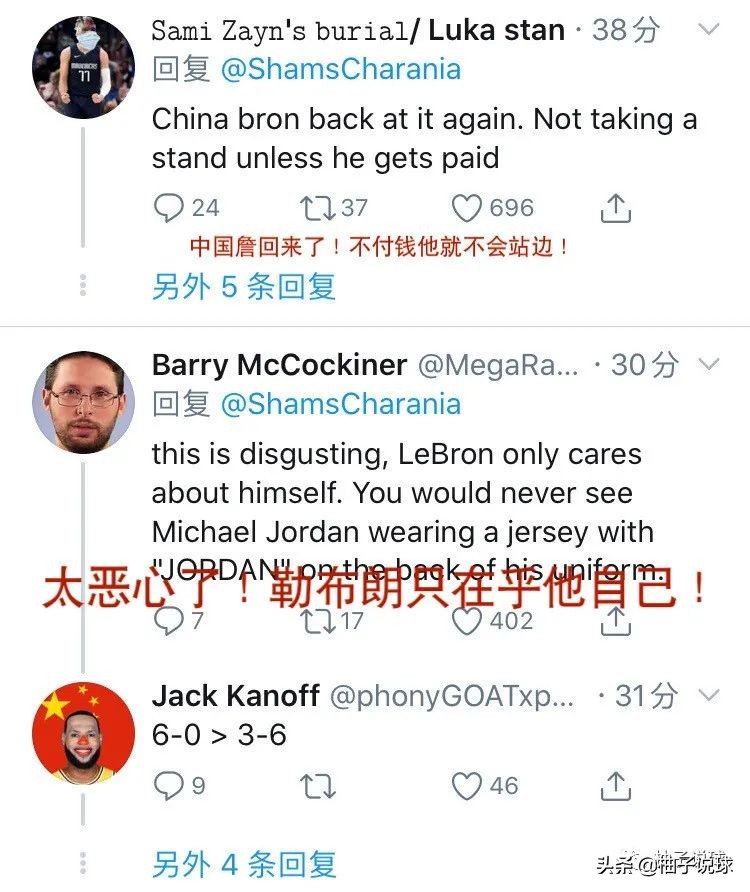Open Barry McCockiner's profile picture
Image resolution: width=750 pixels, height=892 pixels.
[84, 402]
